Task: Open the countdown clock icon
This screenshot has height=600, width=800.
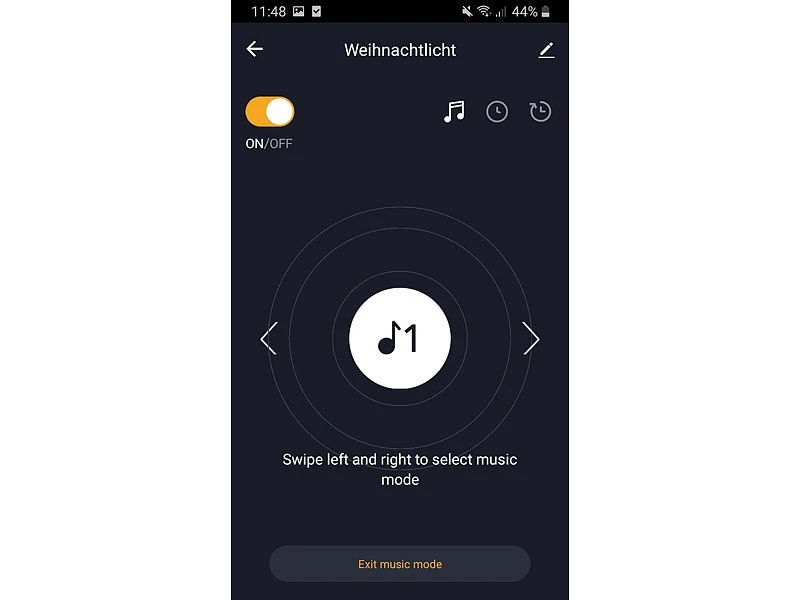Action: [x=540, y=112]
